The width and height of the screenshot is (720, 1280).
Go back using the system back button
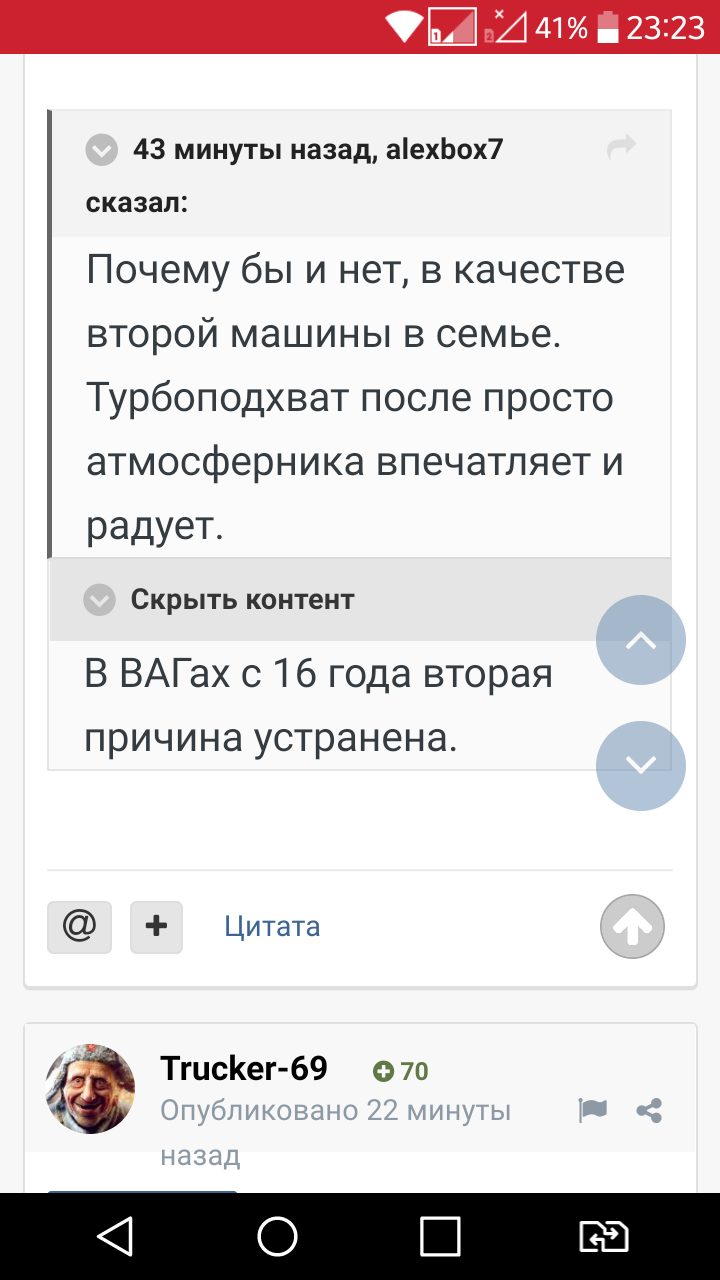point(115,1236)
